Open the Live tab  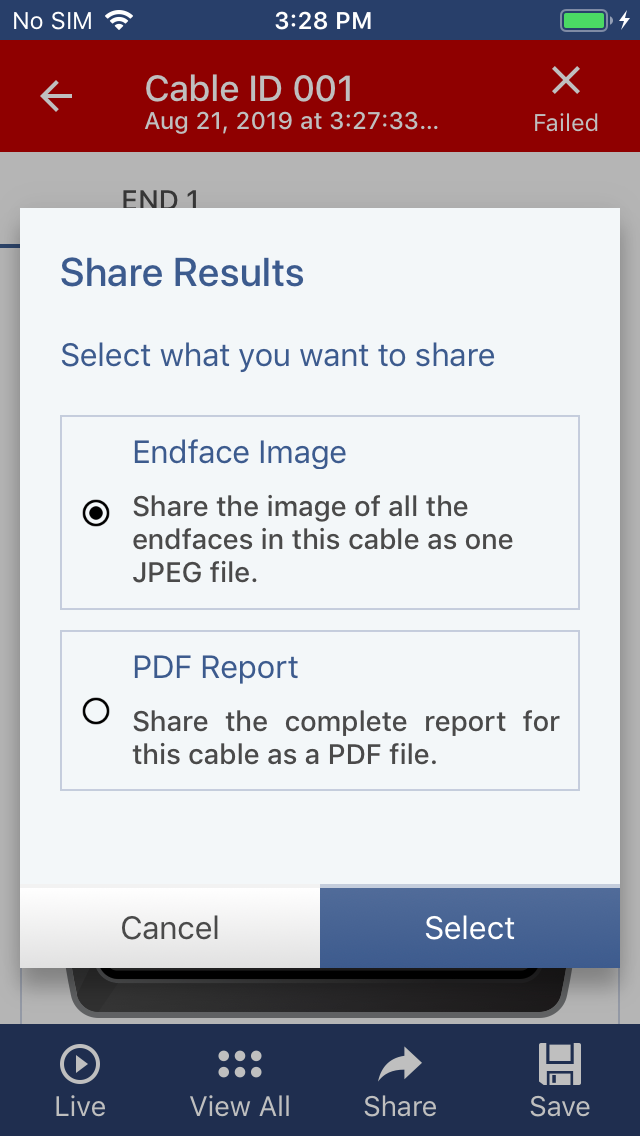coord(80,1081)
